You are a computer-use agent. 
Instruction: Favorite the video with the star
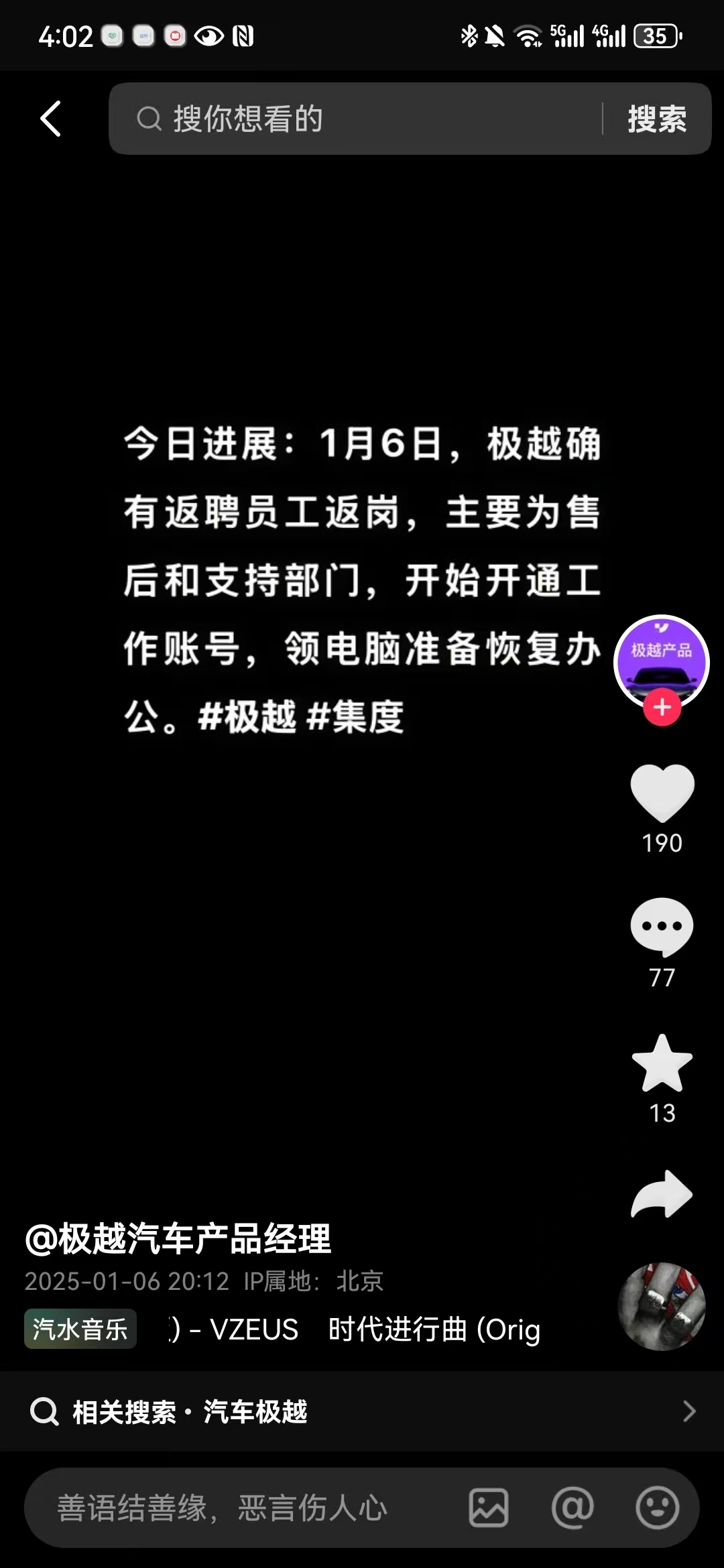tap(662, 1063)
